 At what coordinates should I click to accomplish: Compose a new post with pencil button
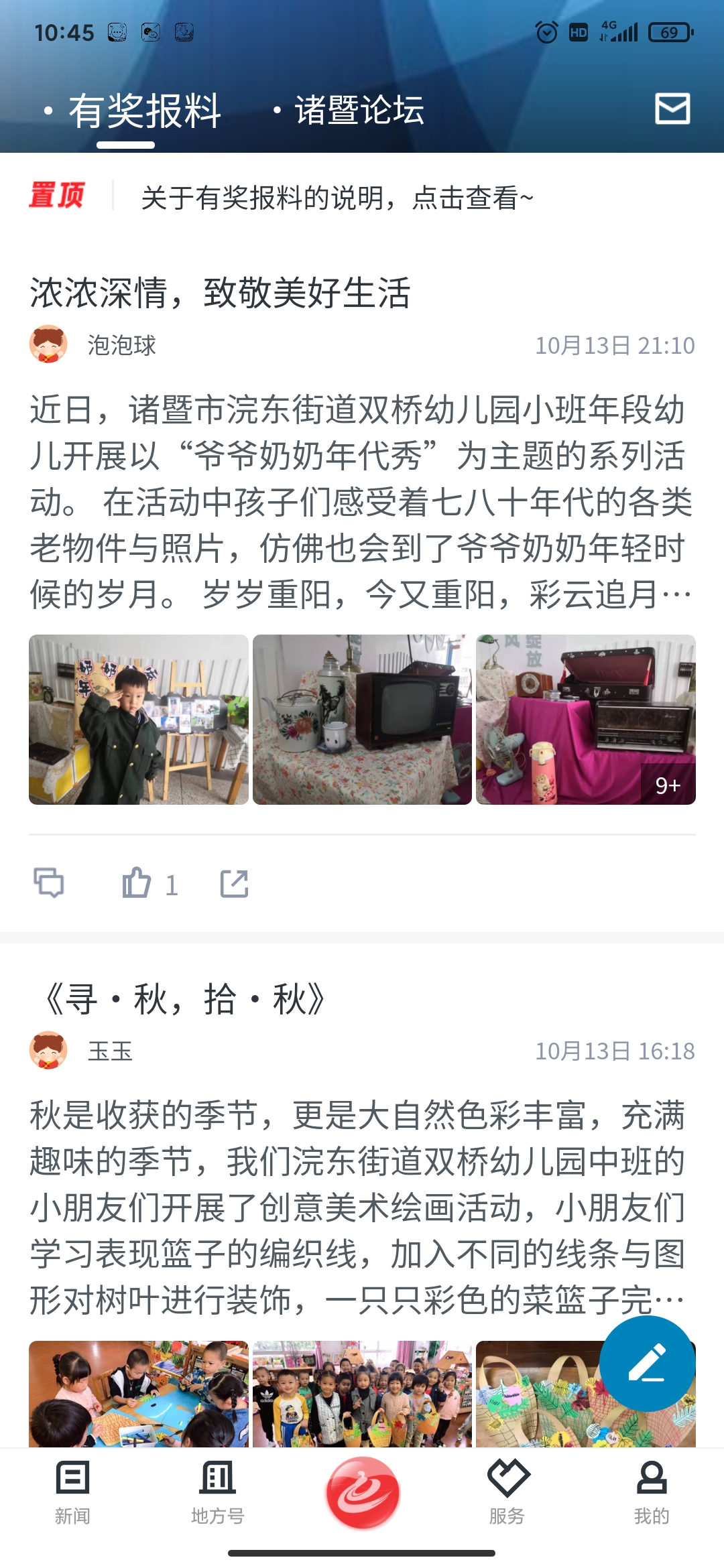coord(647,1363)
